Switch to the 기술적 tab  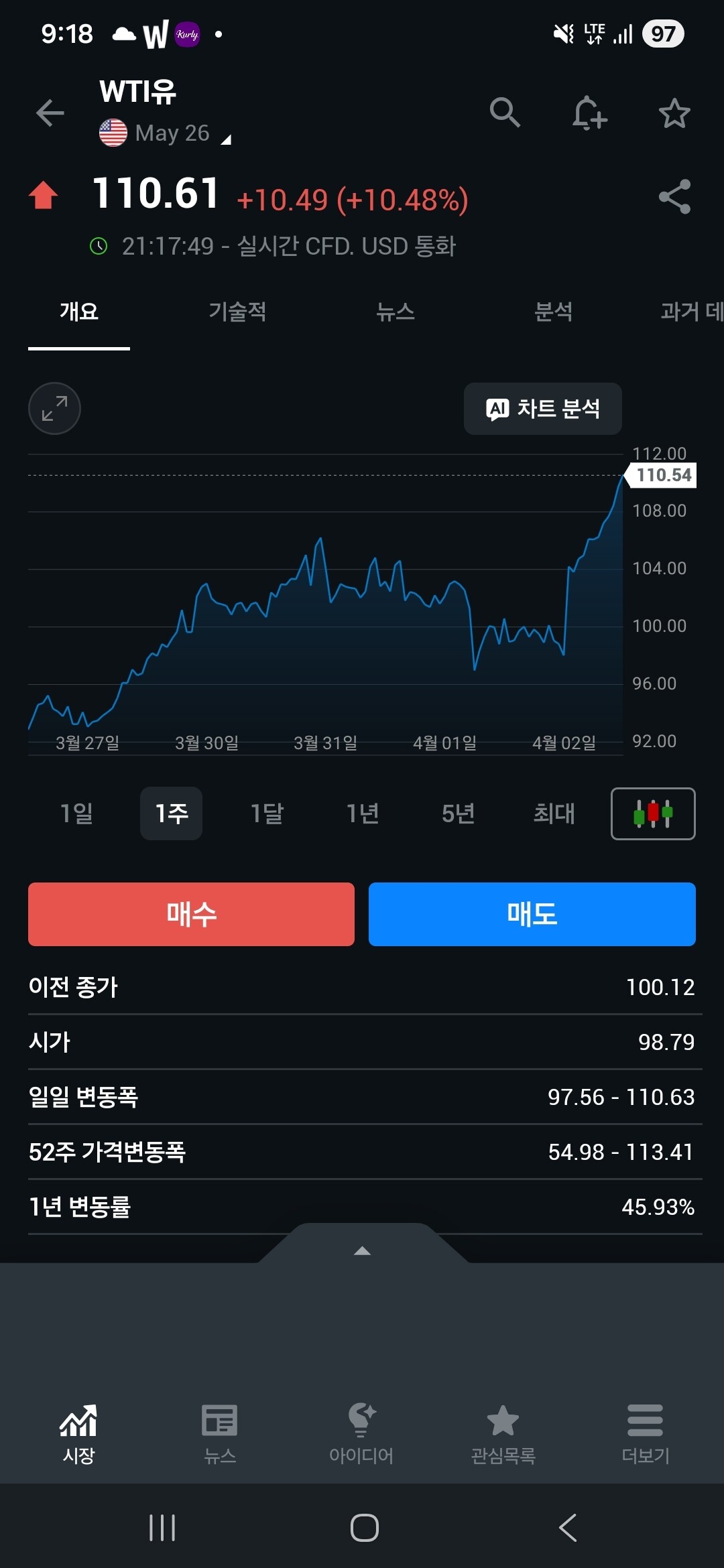pyautogui.click(x=237, y=312)
